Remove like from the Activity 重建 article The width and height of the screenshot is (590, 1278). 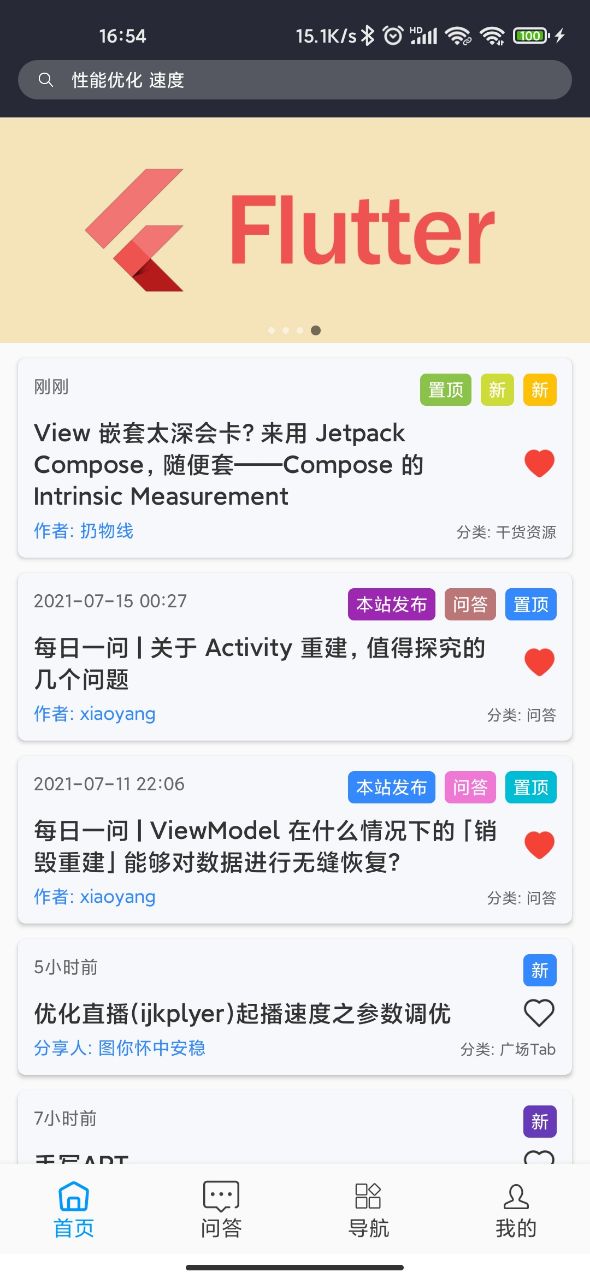pos(539,662)
